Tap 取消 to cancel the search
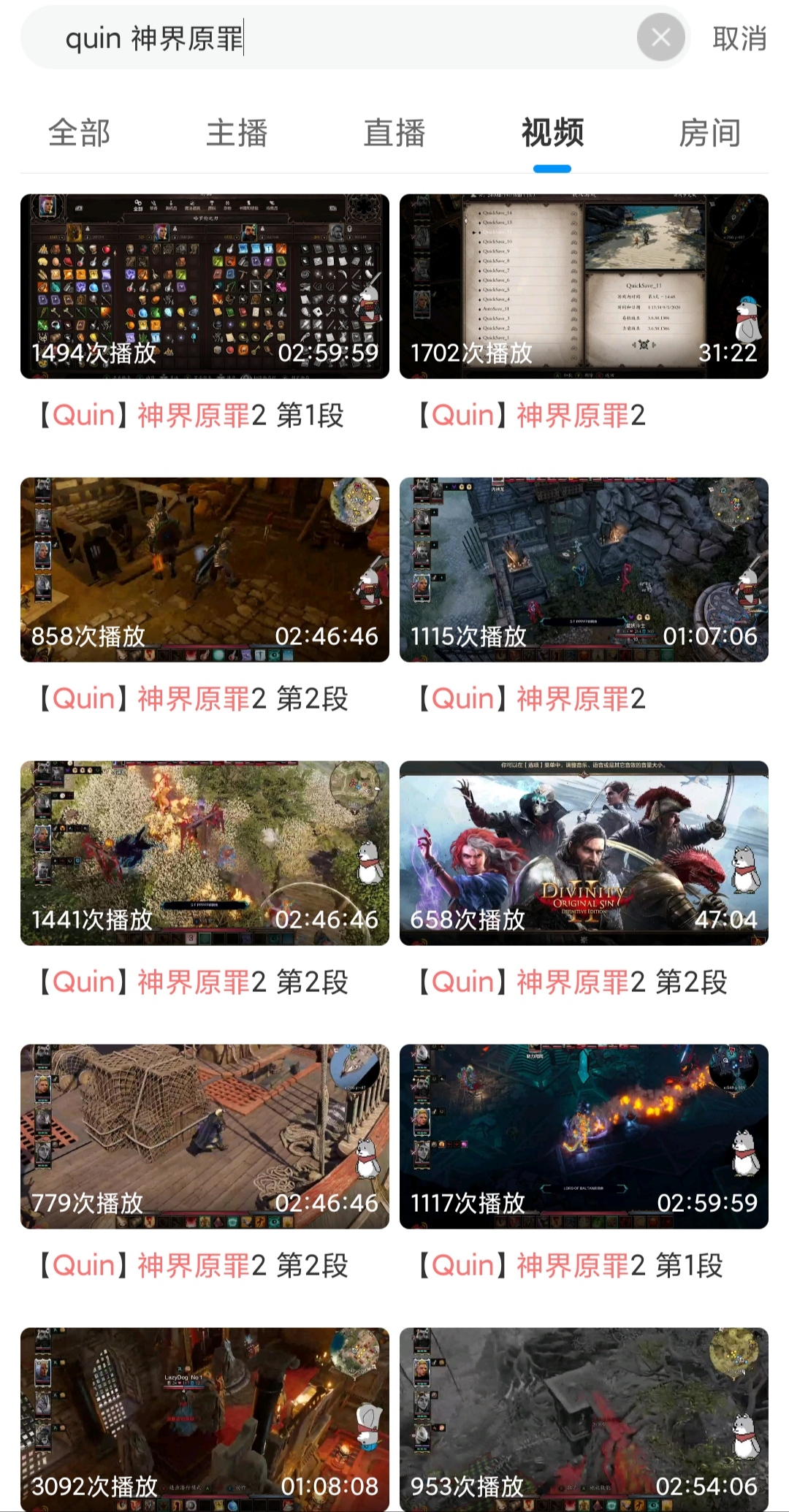 739,38
